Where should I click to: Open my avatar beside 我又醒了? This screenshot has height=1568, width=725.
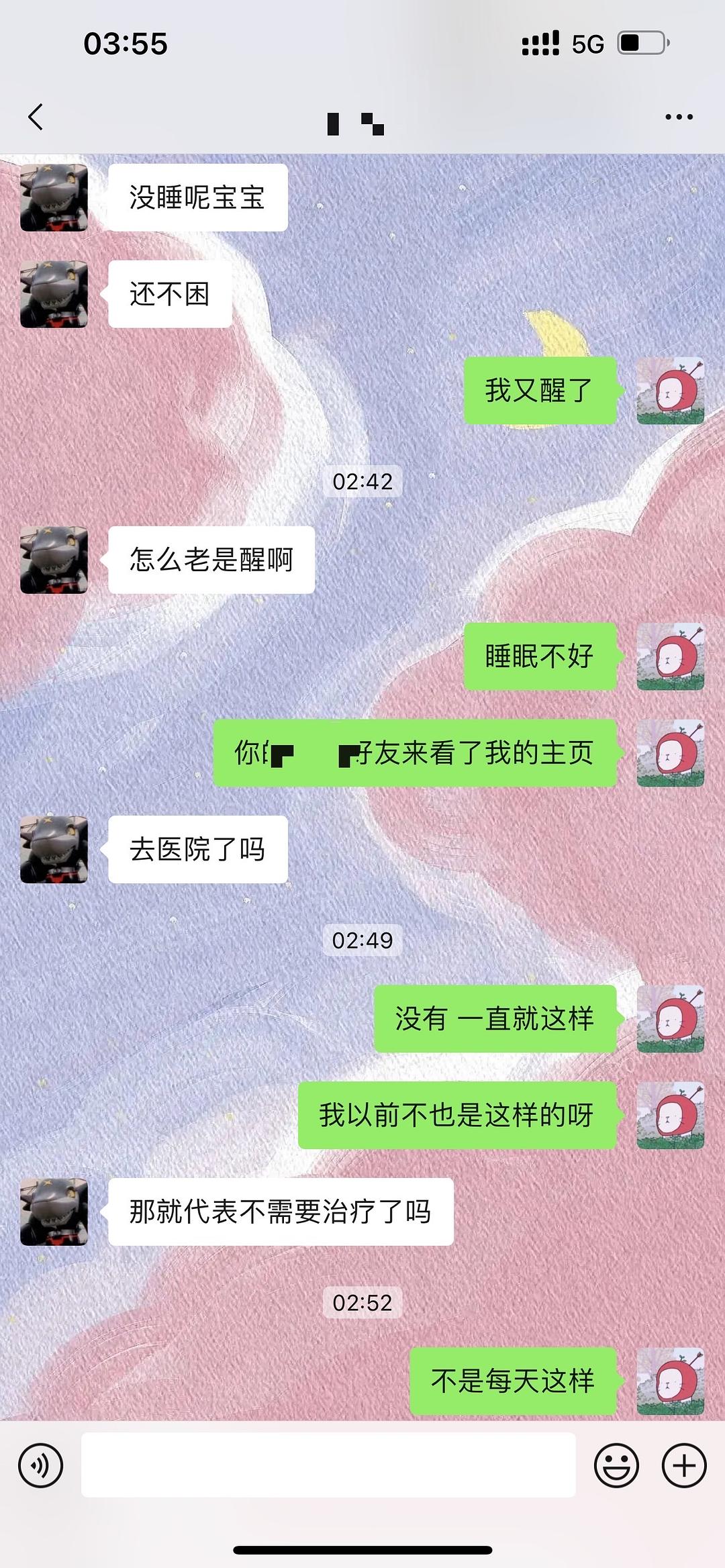tap(670, 391)
